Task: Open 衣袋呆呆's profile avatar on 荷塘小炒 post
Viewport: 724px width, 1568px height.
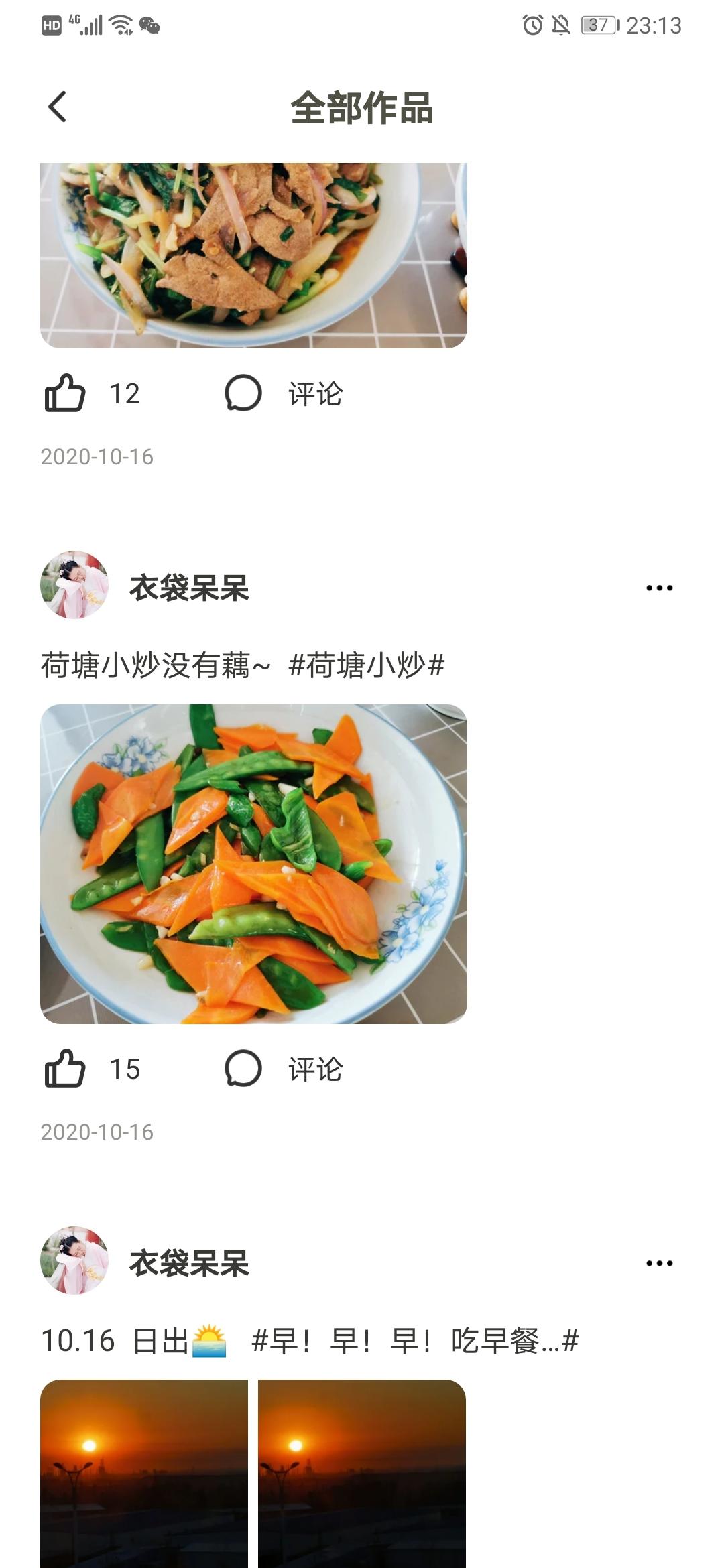Action: (75, 586)
